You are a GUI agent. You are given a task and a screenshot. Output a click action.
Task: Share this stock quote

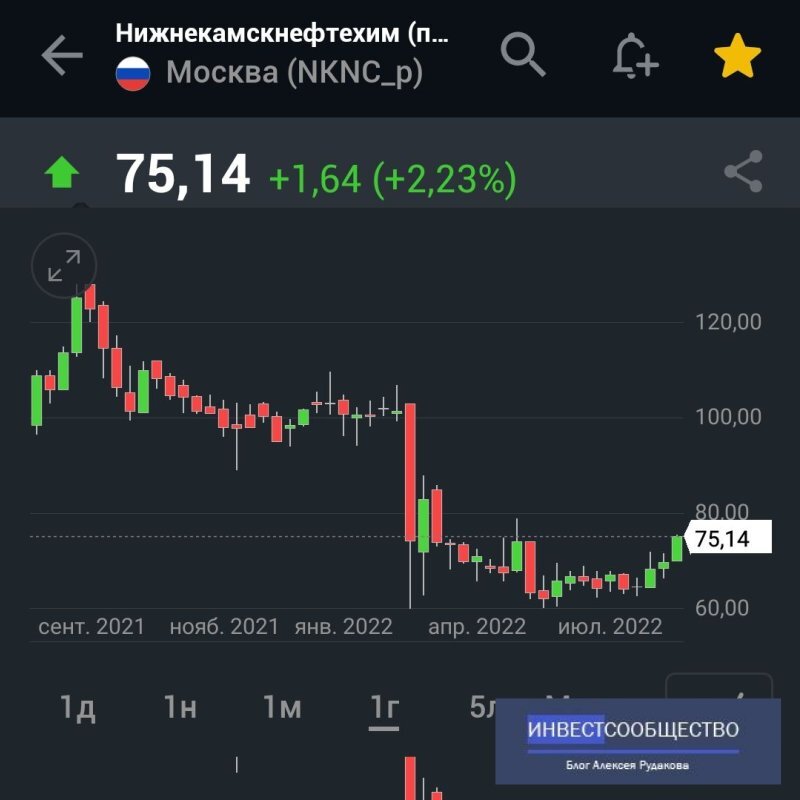click(743, 172)
